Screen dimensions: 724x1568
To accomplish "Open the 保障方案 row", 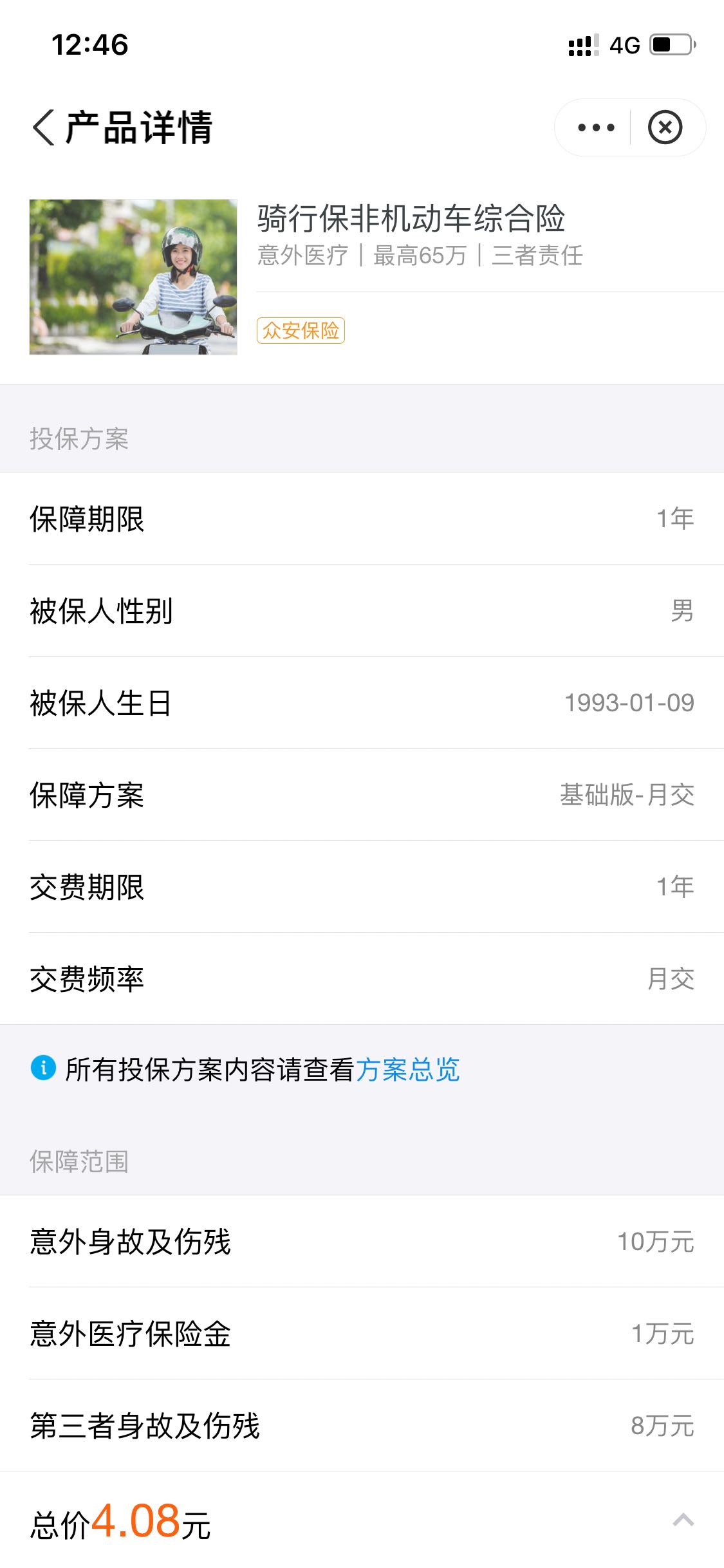I will coord(362,795).
